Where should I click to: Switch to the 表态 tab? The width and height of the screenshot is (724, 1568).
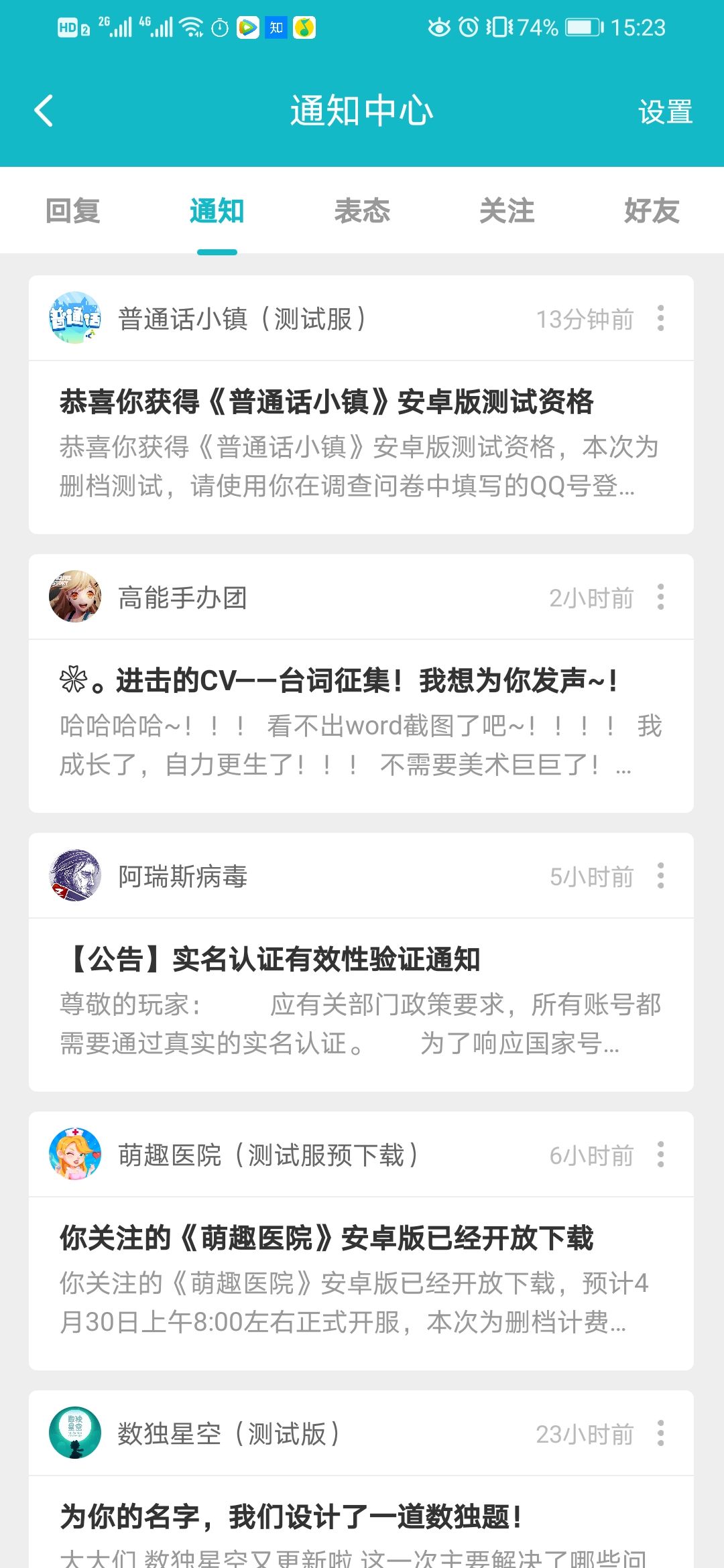point(362,211)
